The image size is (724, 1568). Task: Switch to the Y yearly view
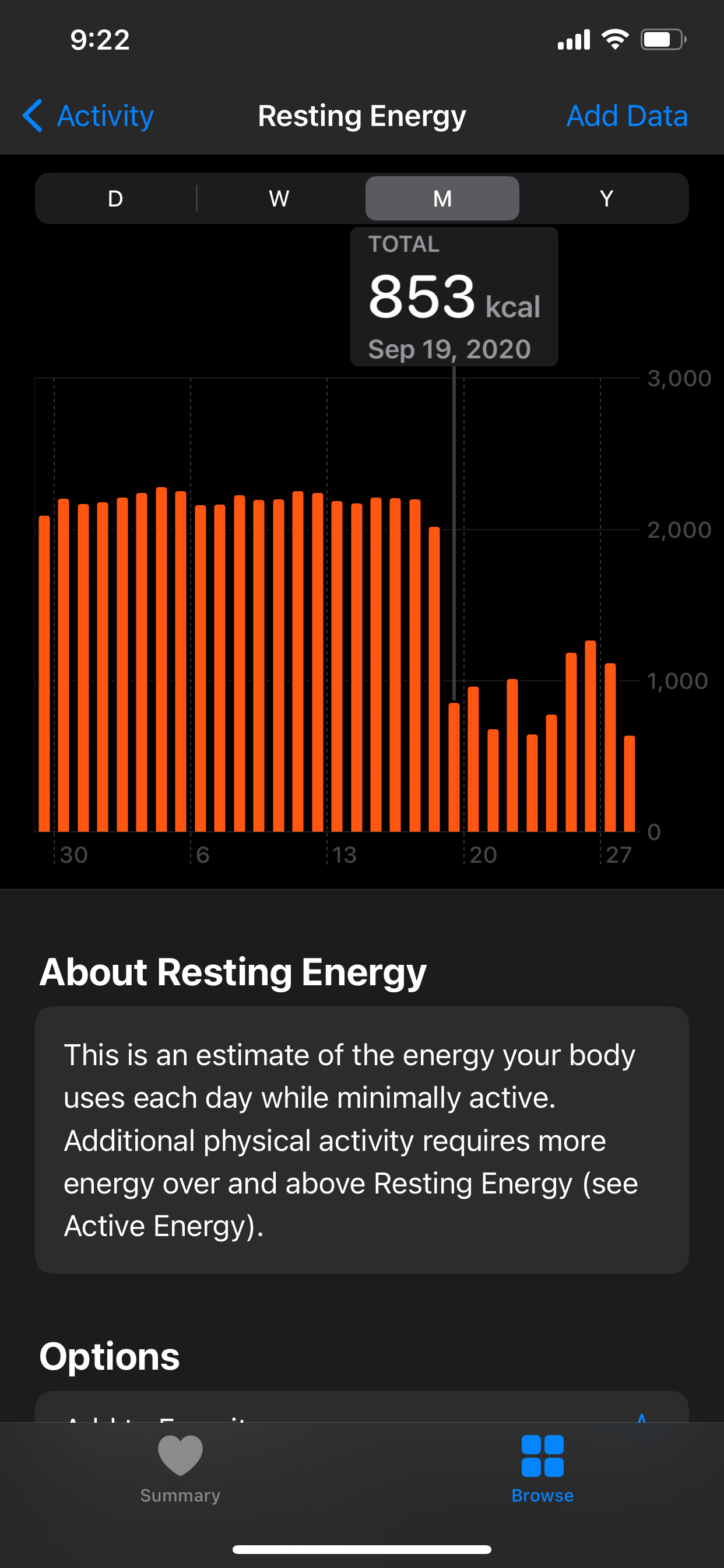[606, 198]
